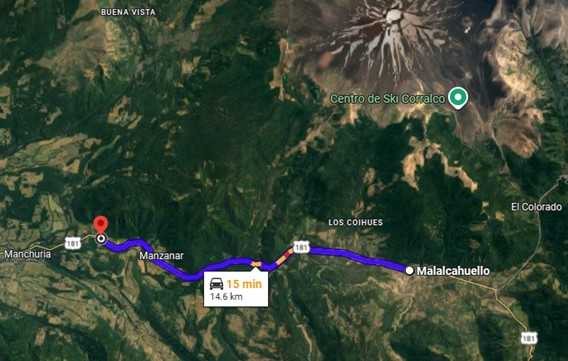This screenshot has height=361, width=568.
Task: Tap the 15 min driving route callout
Action: point(236,289)
